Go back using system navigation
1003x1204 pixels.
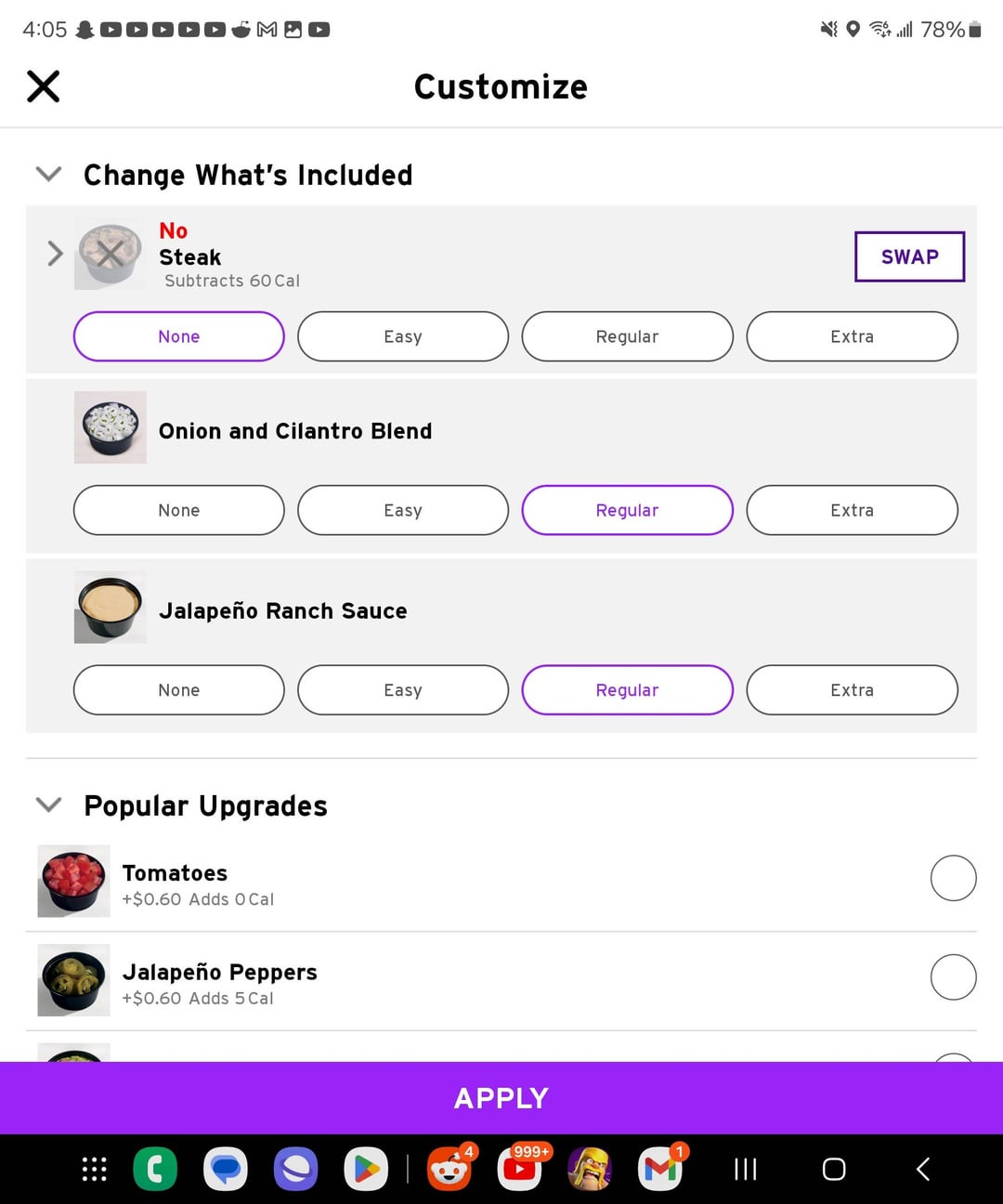(x=922, y=1169)
